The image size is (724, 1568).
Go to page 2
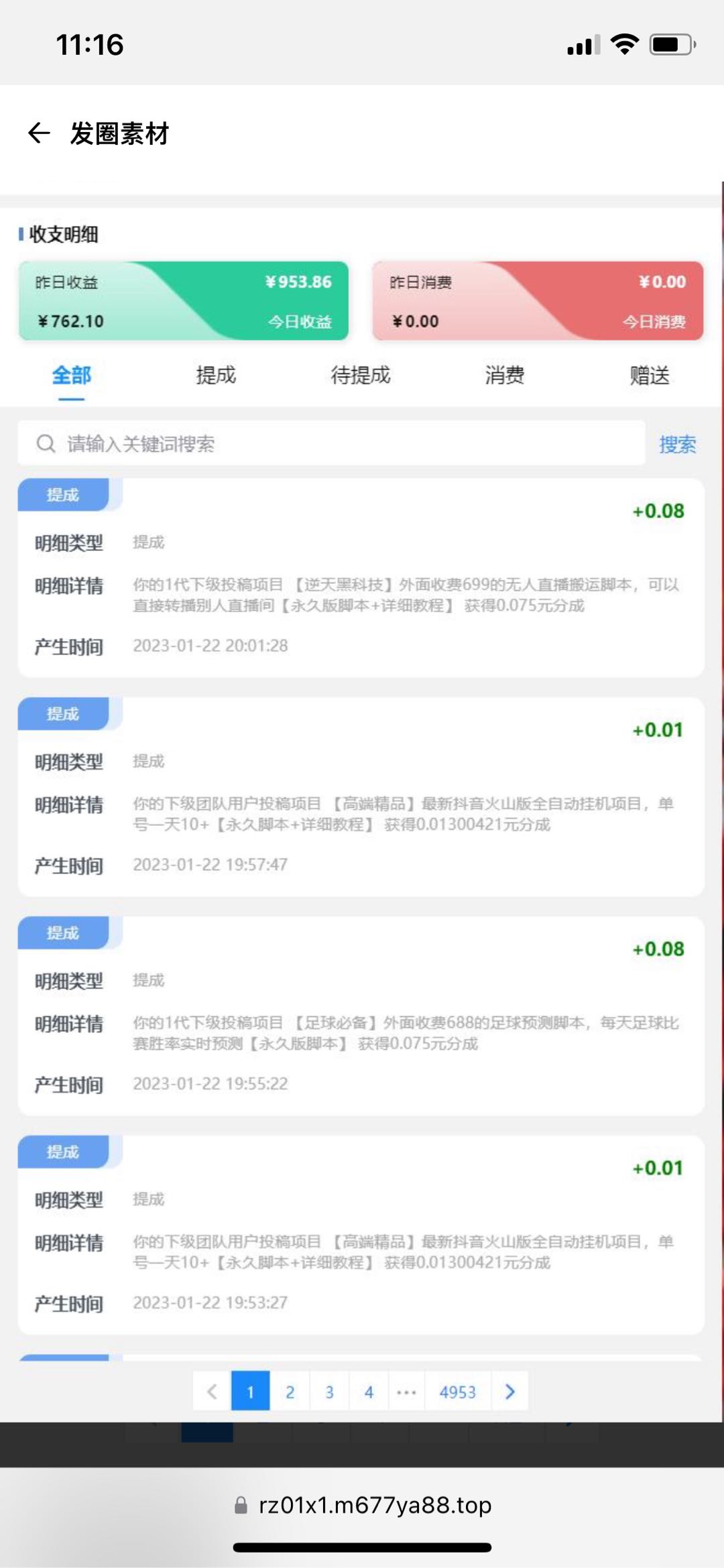pyautogui.click(x=290, y=1392)
